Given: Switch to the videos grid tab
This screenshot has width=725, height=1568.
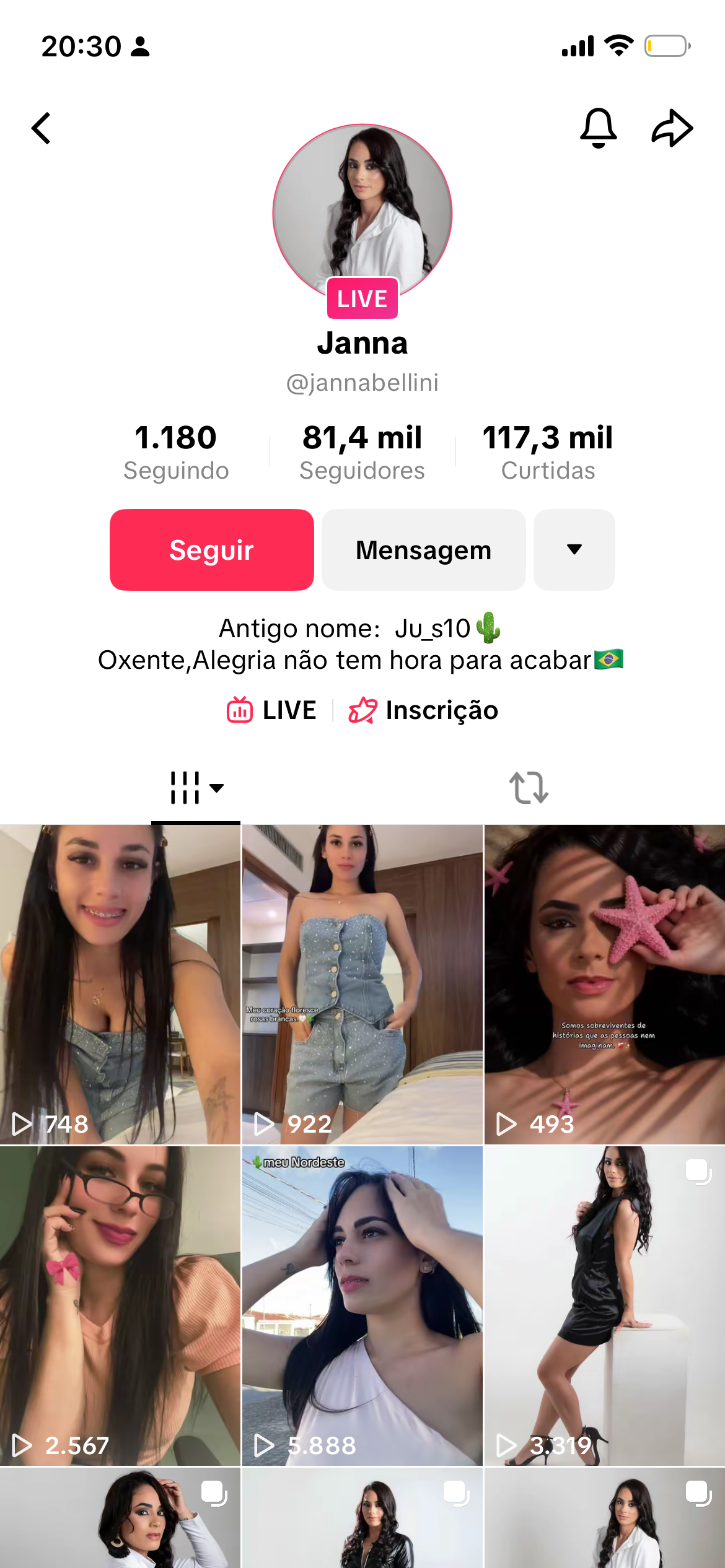Looking at the screenshot, I should pyautogui.click(x=196, y=788).
